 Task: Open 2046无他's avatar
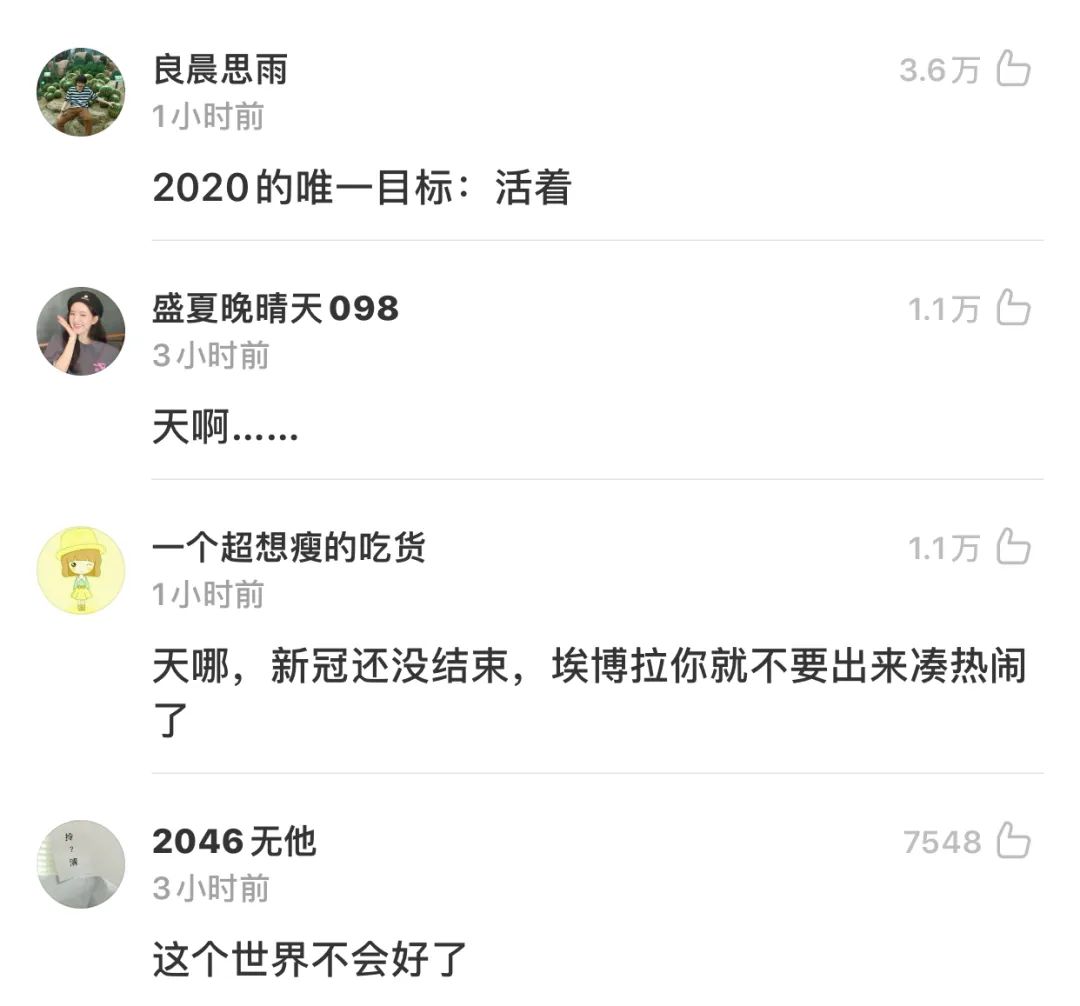[81, 864]
